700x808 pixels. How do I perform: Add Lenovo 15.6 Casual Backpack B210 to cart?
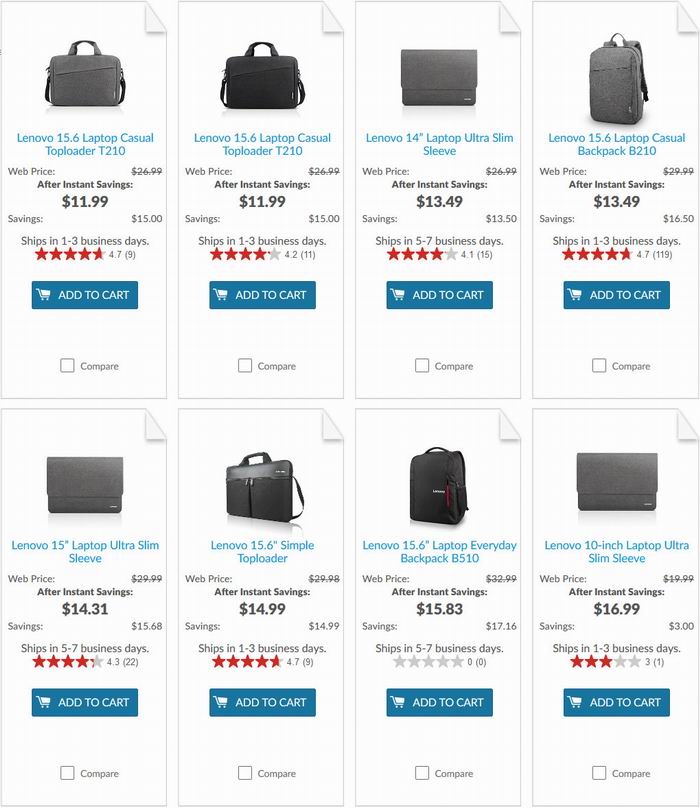coord(616,295)
